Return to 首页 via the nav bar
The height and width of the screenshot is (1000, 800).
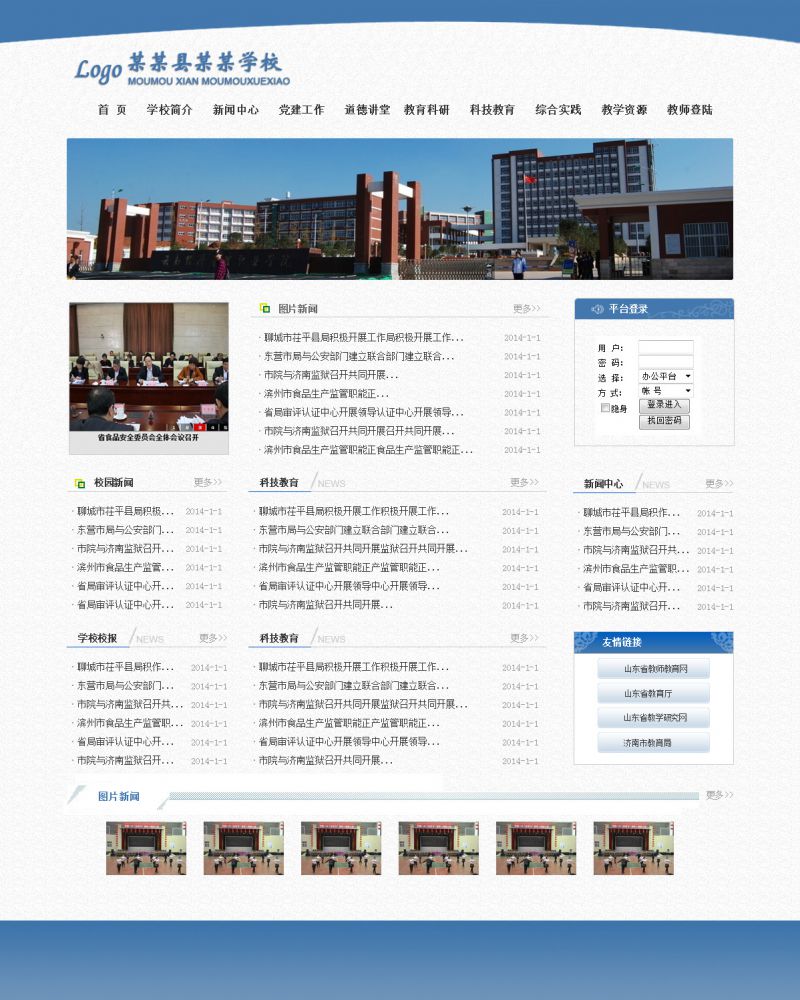112,110
